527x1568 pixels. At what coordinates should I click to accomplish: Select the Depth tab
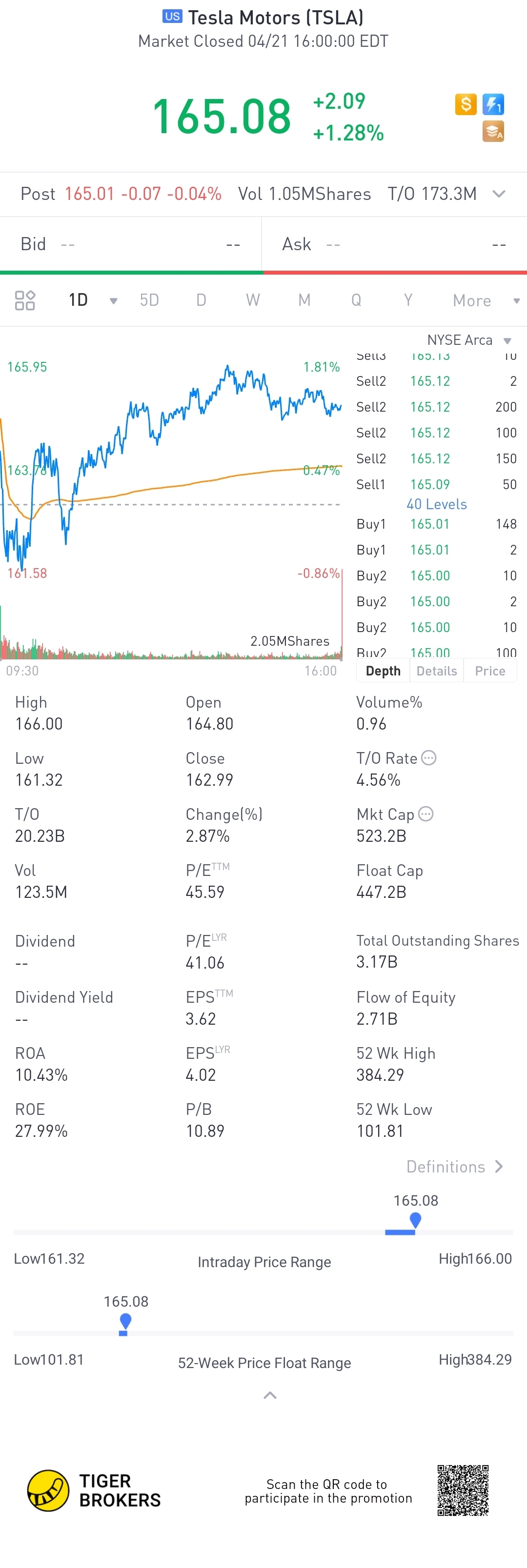tap(383, 671)
